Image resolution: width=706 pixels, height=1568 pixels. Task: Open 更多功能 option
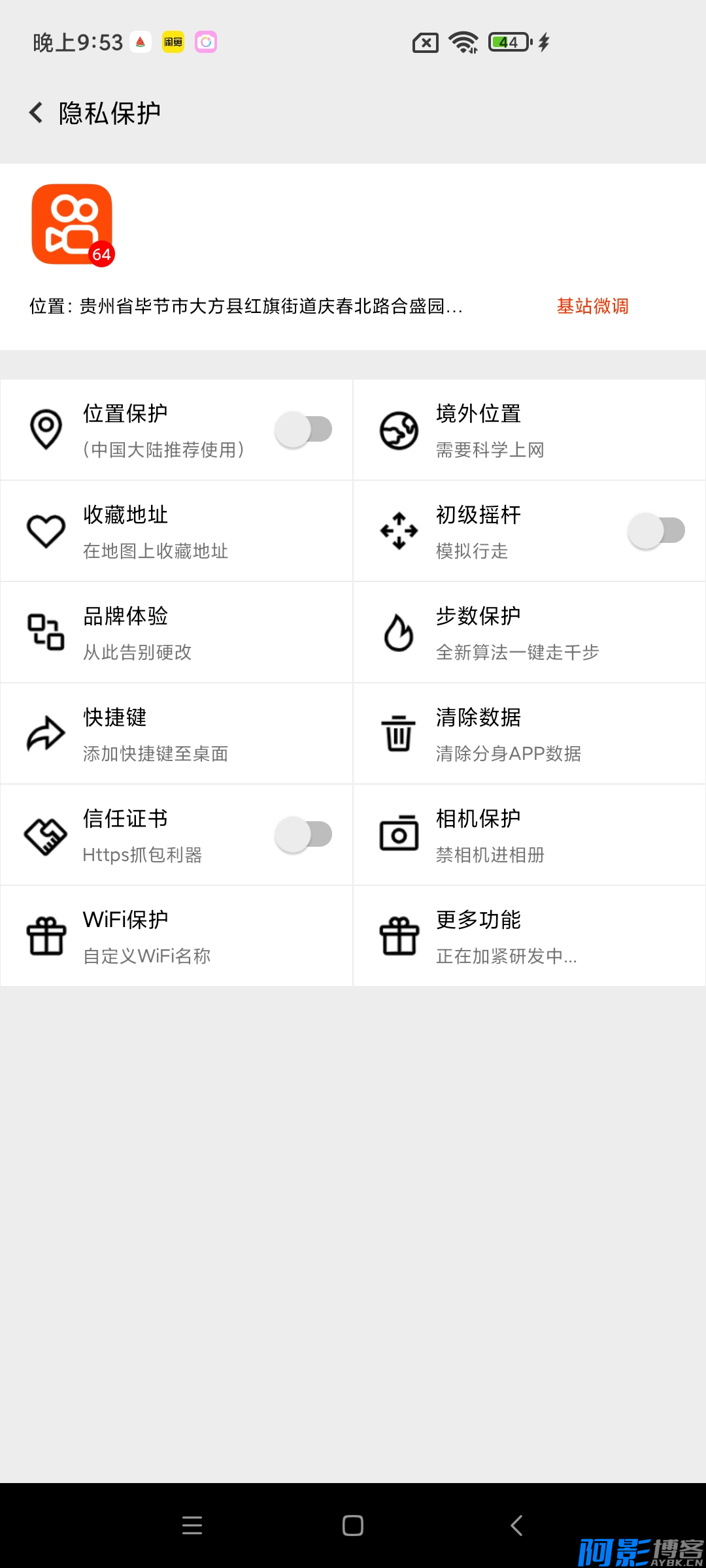529,936
